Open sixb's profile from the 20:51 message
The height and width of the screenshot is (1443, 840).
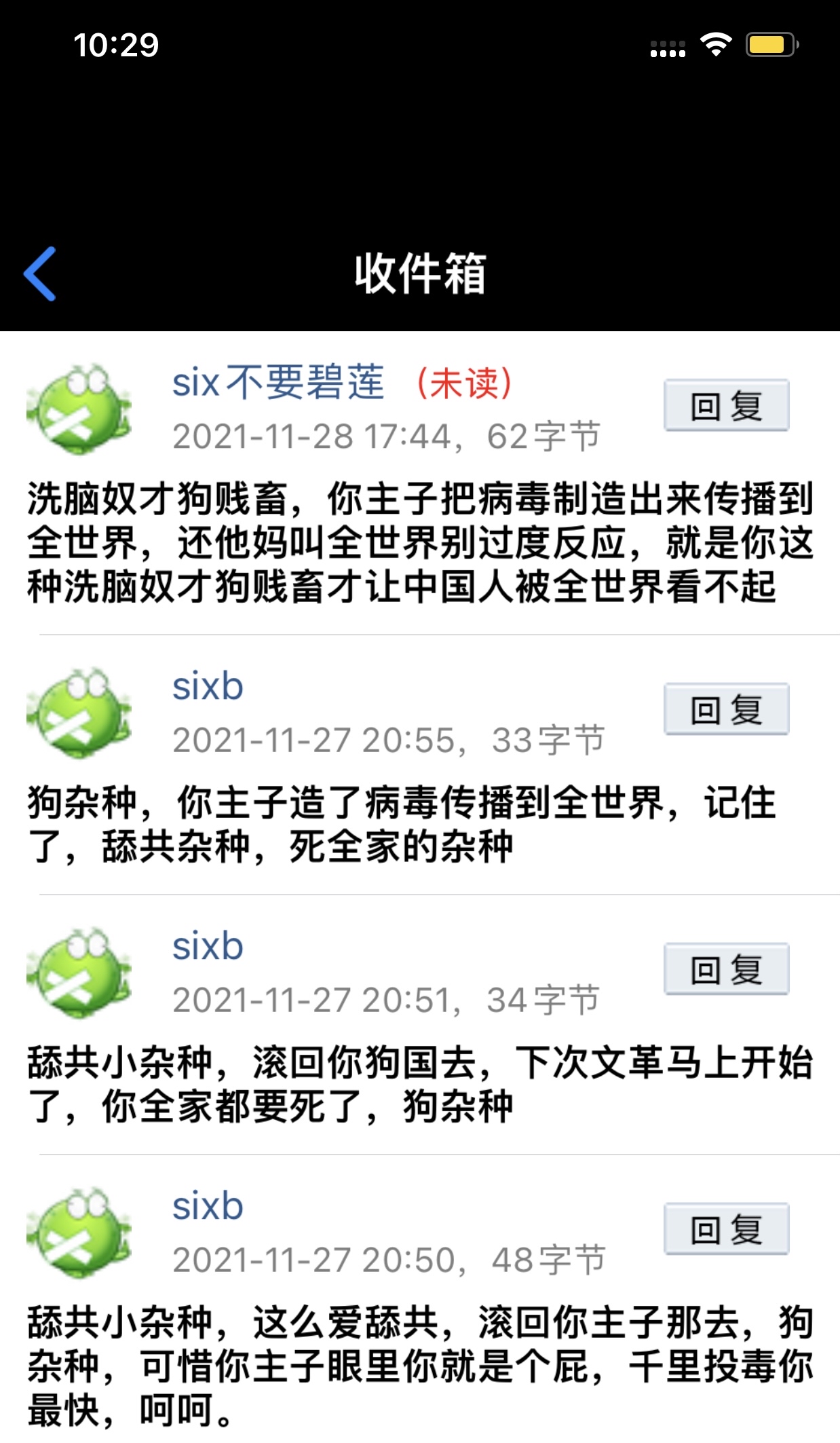(x=208, y=946)
